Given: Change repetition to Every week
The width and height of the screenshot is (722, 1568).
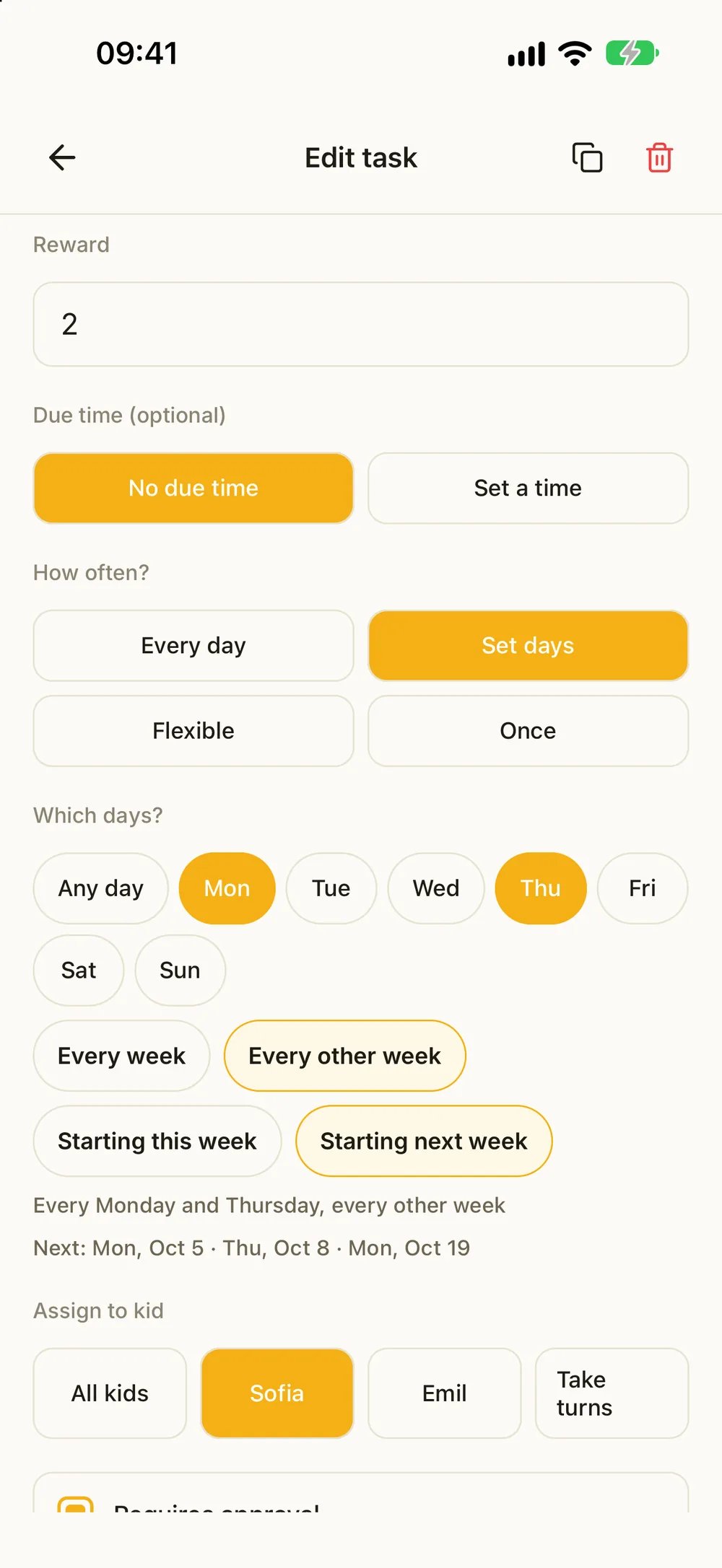Looking at the screenshot, I should tap(121, 1056).
